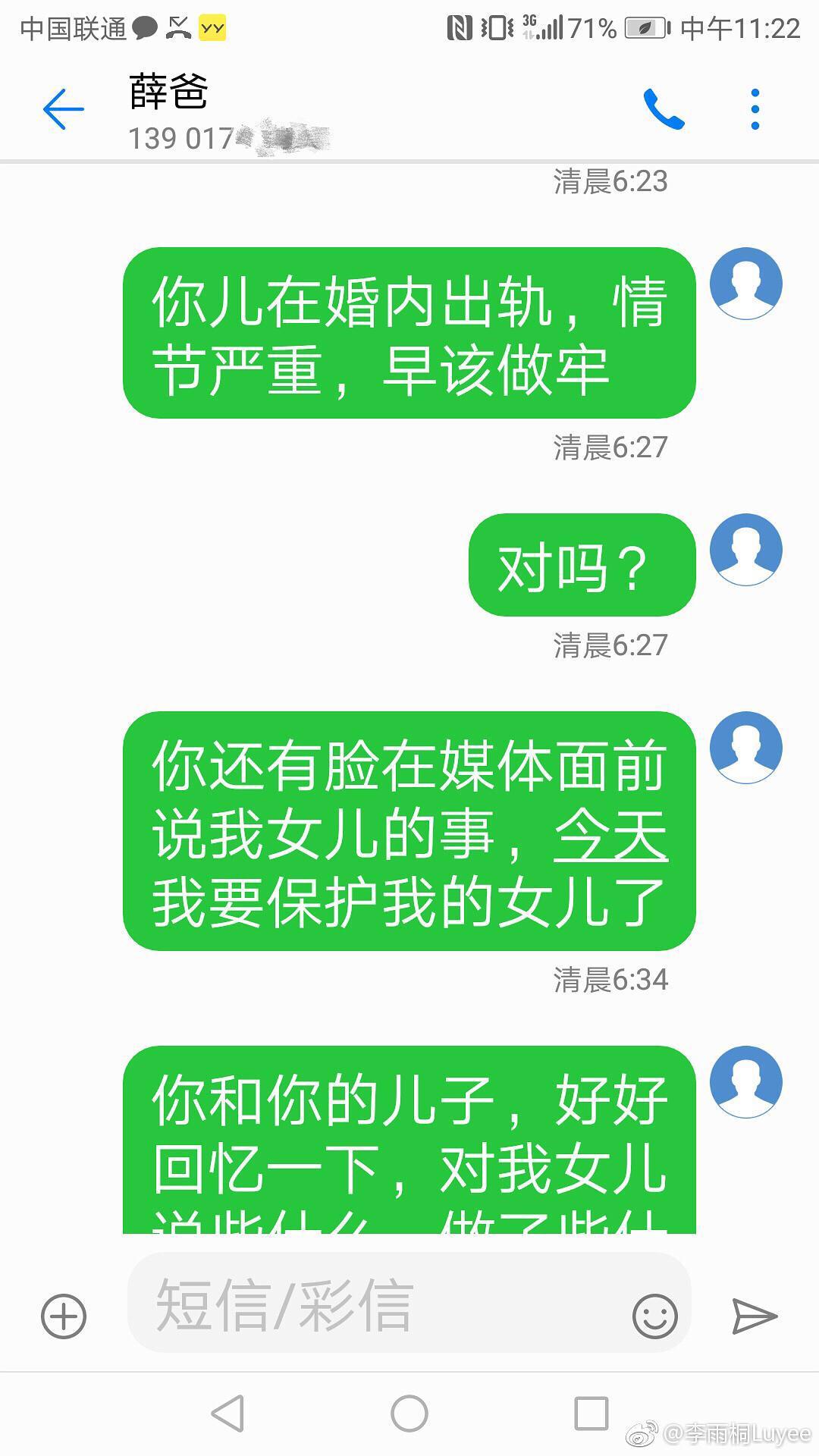Focus the 短信/彩信 text field
This screenshot has height=1456, width=819.
(x=379, y=1306)
